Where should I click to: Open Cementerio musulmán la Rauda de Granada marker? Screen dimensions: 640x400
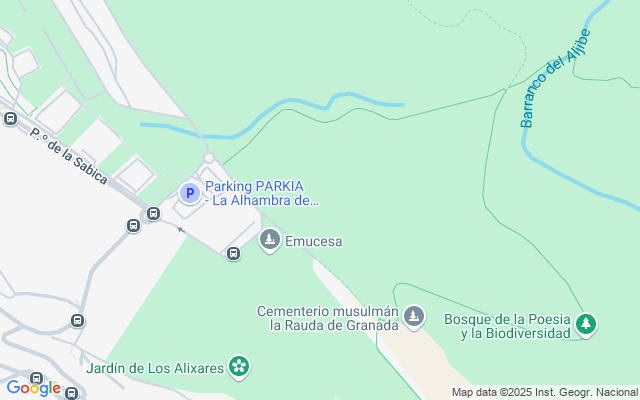click(414, 317)
